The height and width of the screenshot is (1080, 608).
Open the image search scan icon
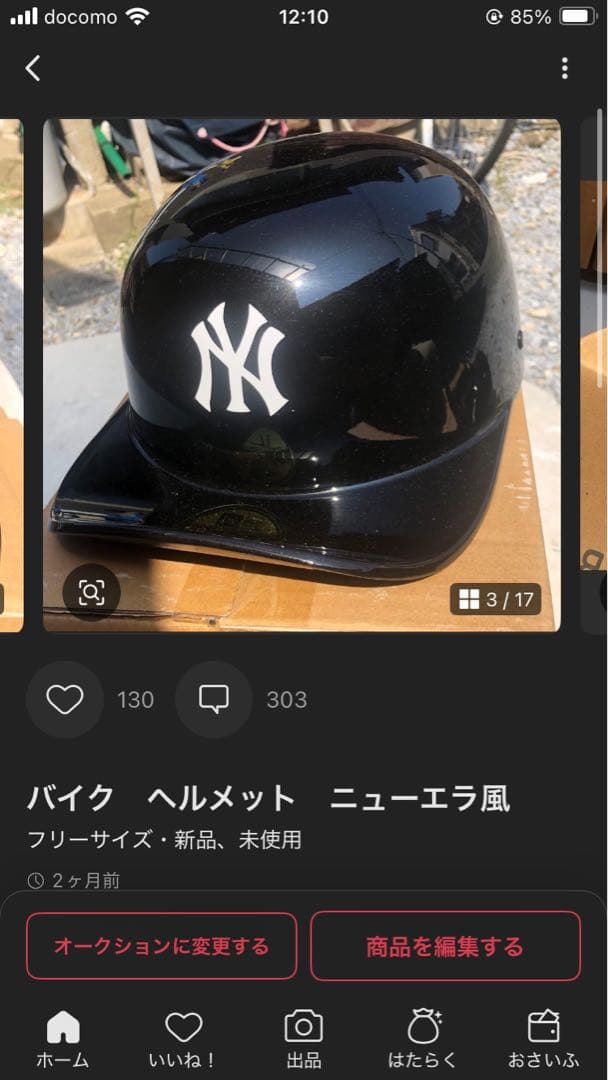91,593
